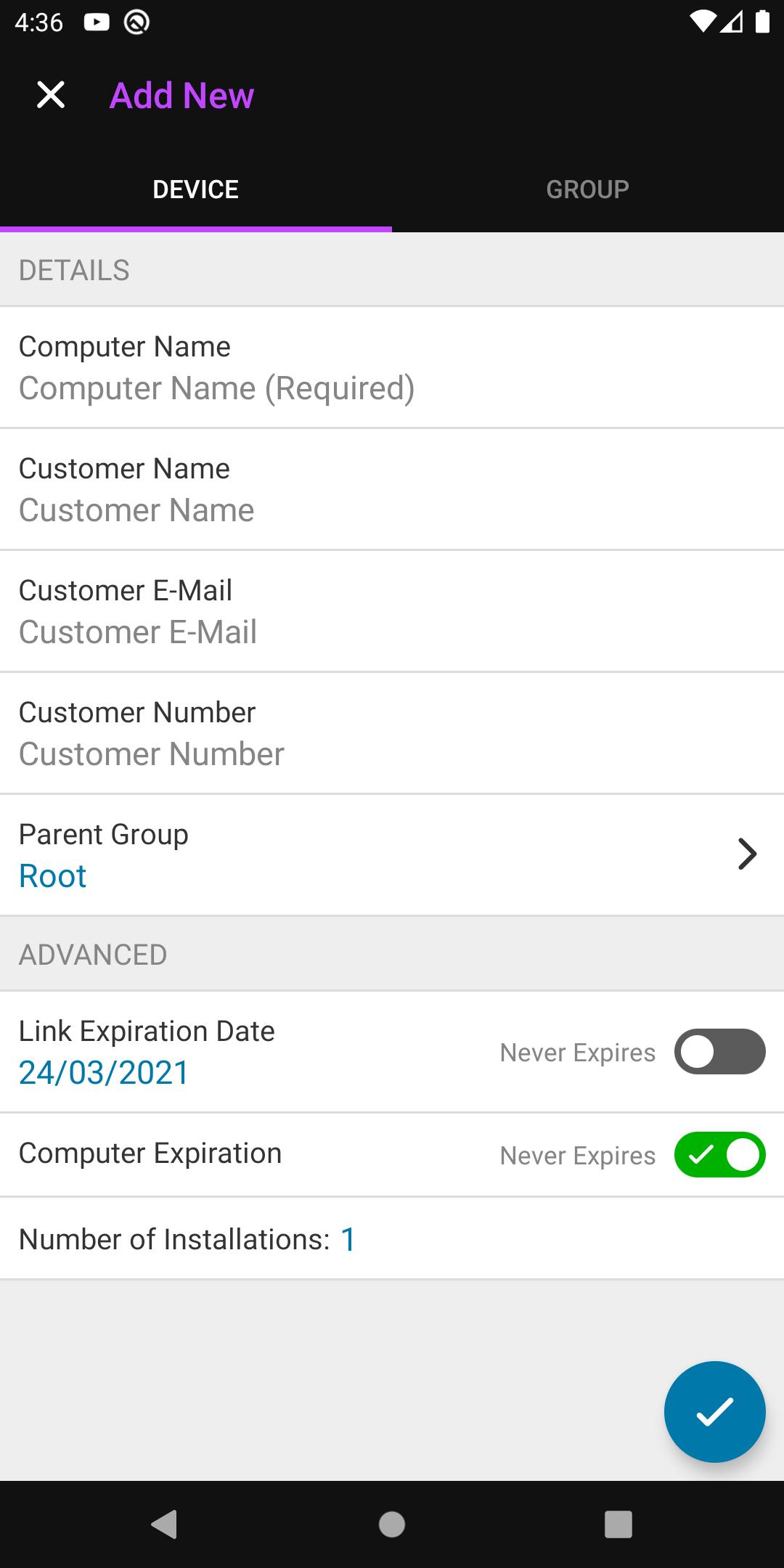Screen dimensions: 784x1568
Task: Open Parent Group selection
Action: tap(392, 855)
